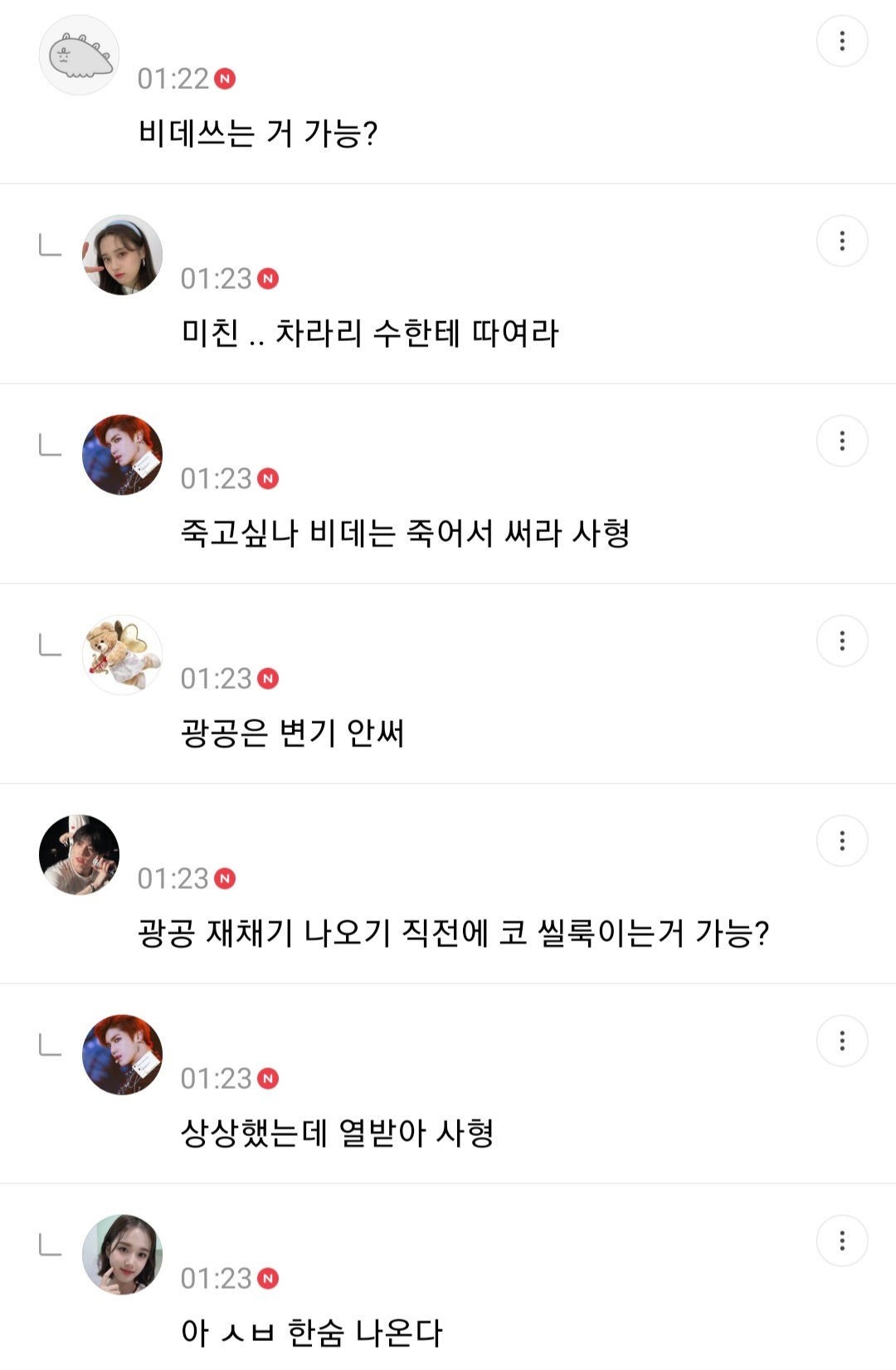Open the kebab menu on the 상상했는데 열받아 reply
The image size is (896, 1370).
coord(841,1041)
